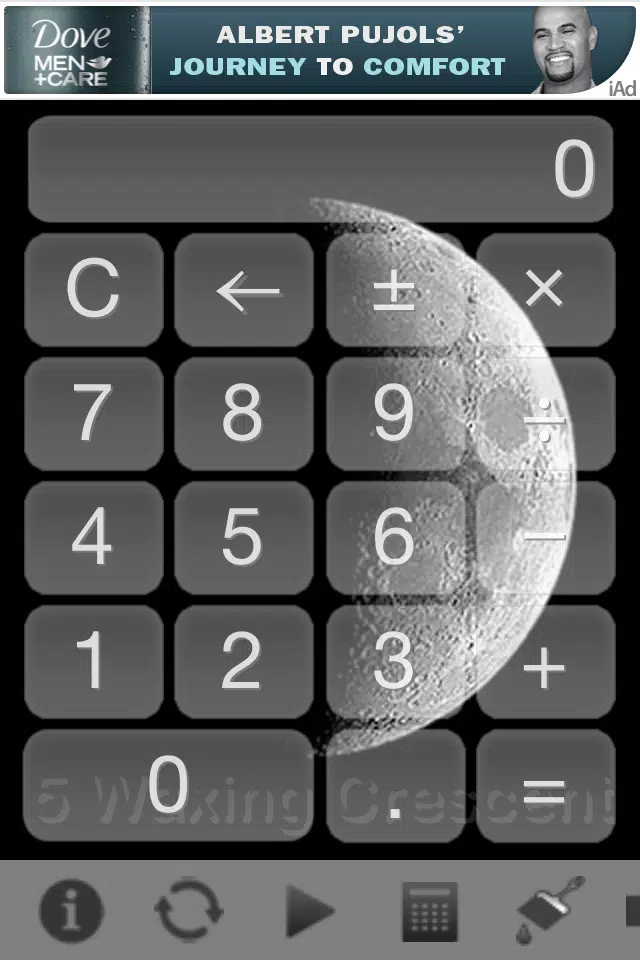Enter digit 7

[93, 414]
